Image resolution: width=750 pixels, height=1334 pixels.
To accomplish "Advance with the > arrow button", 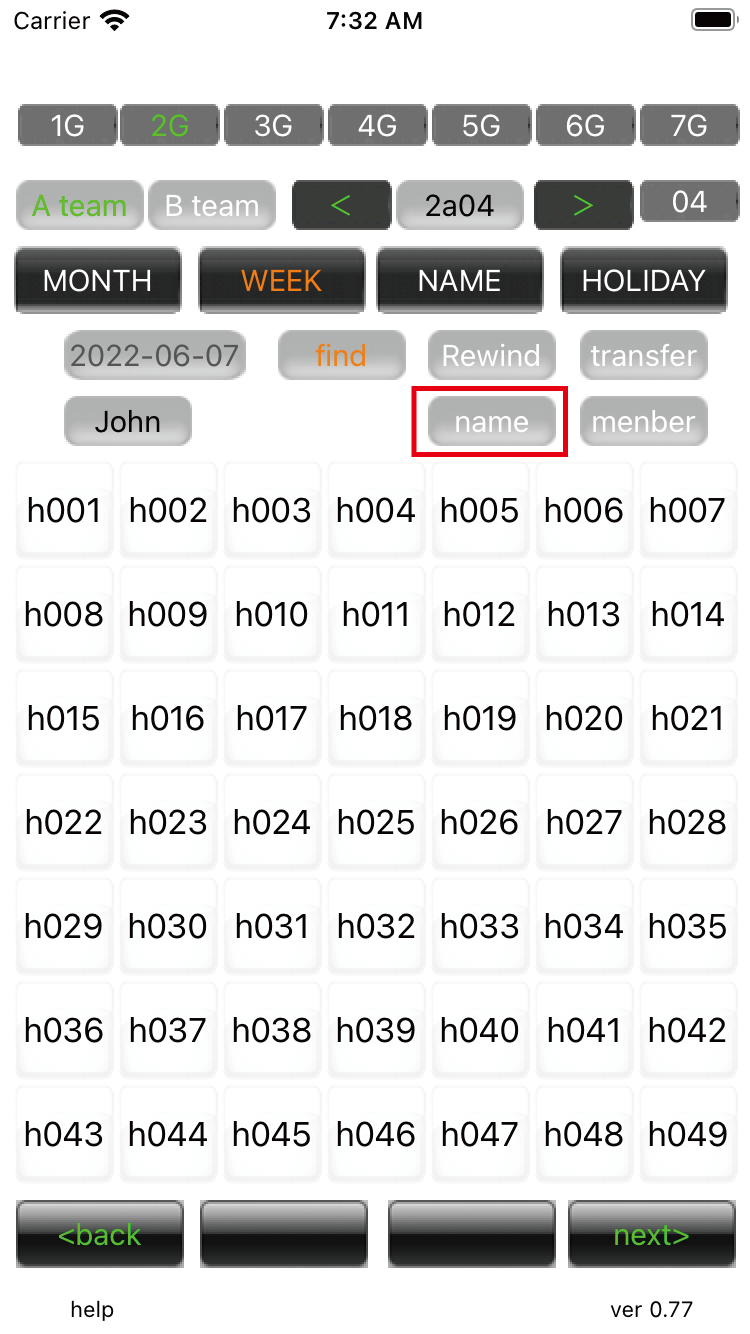I will point(583,206).
